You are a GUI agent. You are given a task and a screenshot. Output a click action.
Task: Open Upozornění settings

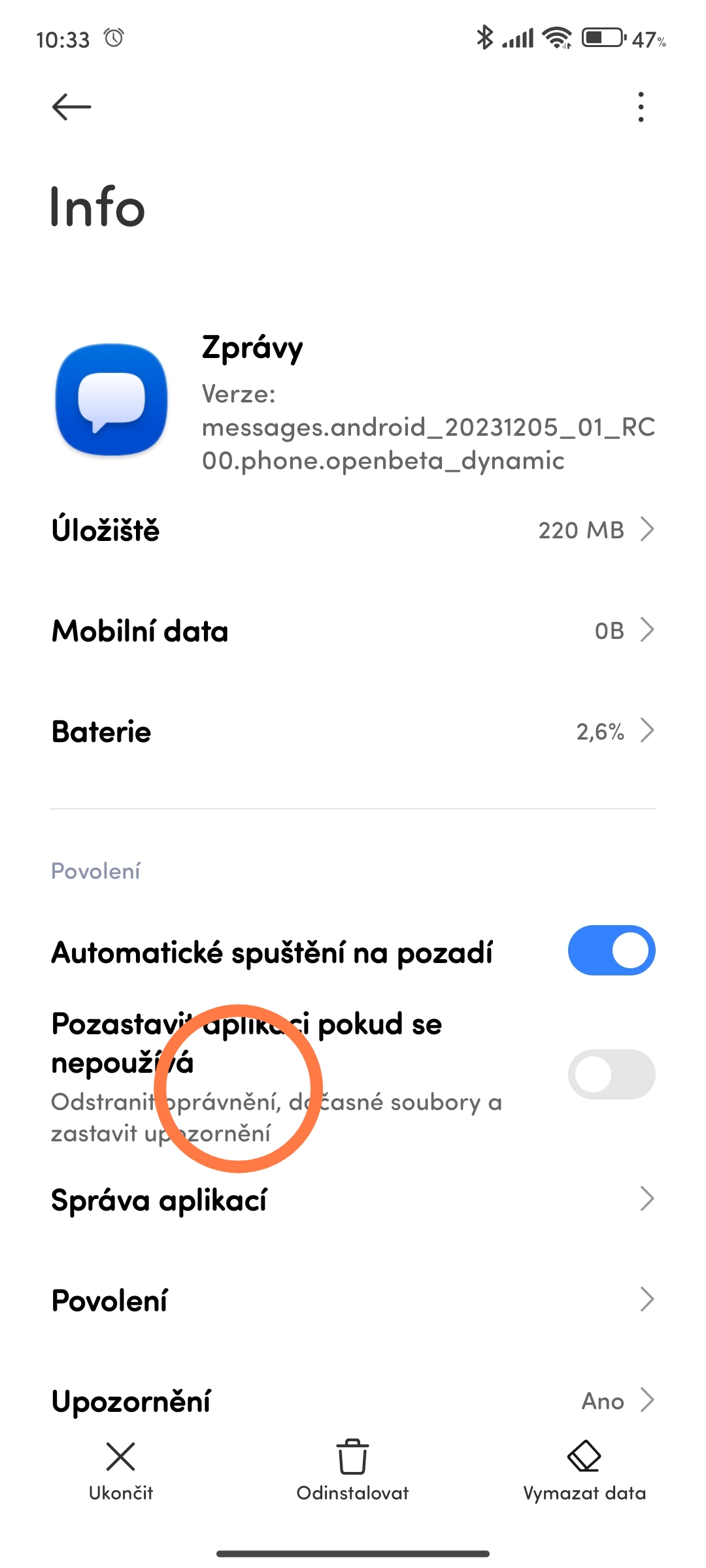click(x=353, y=1401)
